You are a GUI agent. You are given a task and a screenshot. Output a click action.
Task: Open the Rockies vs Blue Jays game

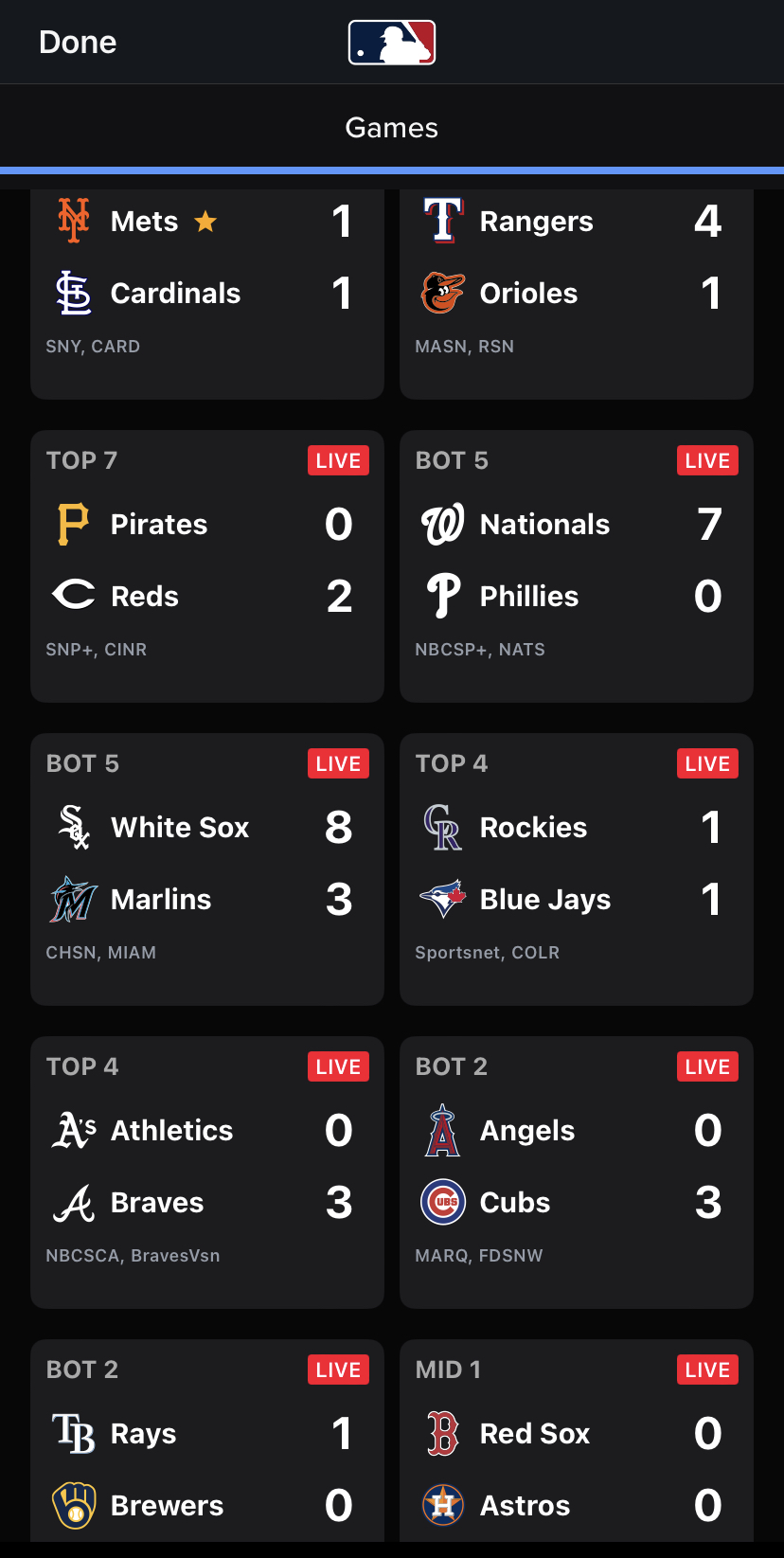point(576,869)
